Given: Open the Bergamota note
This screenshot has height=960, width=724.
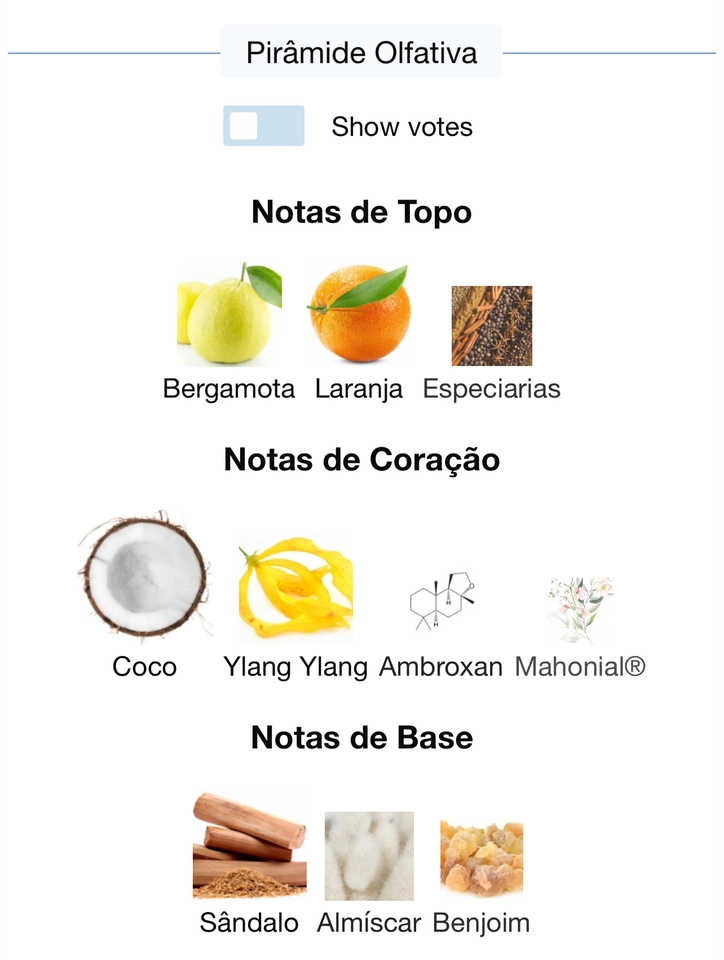Looking at the screenshot, I should [x=229, y=314].
